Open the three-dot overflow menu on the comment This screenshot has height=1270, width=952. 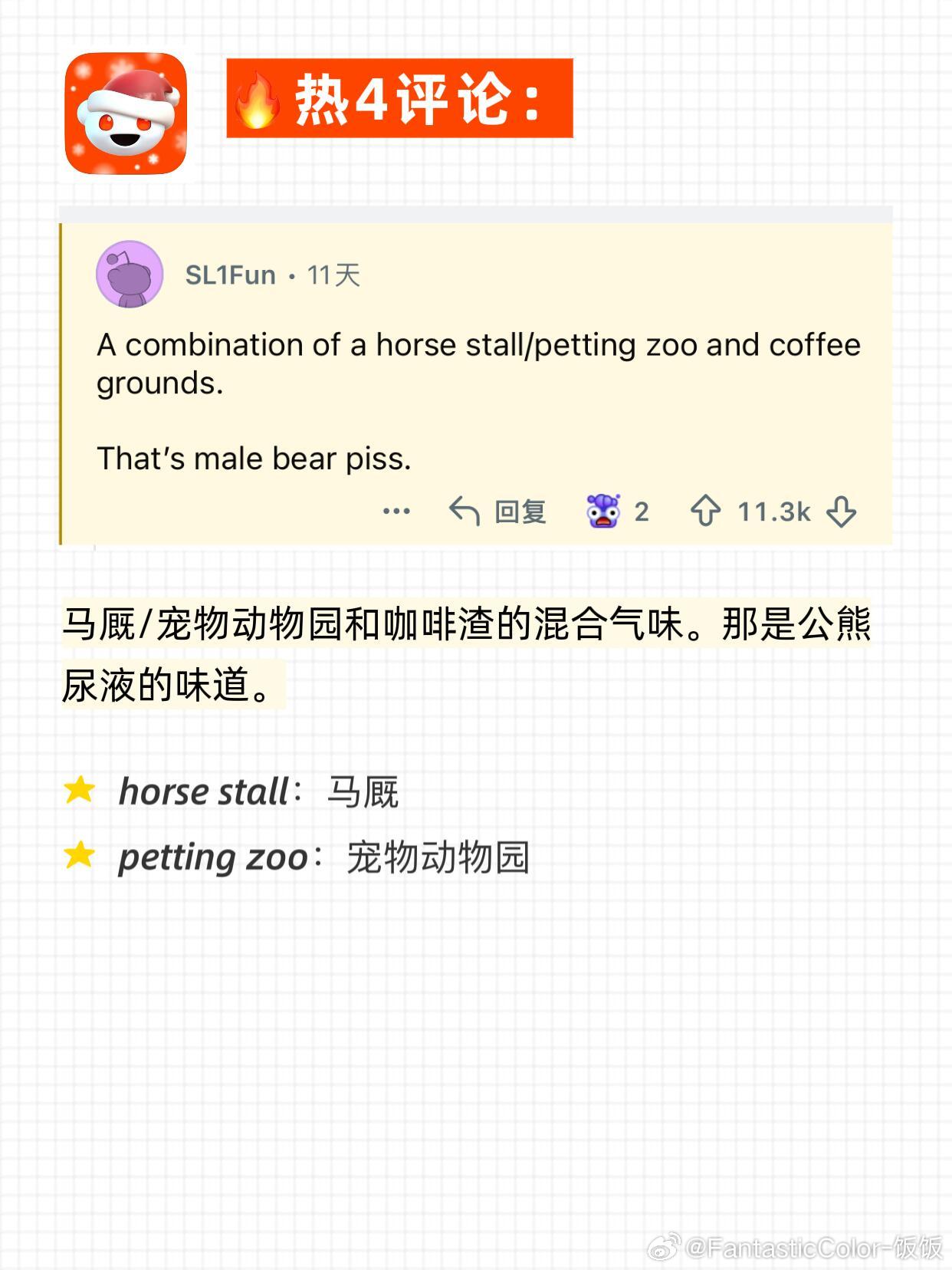coord(396,511)
